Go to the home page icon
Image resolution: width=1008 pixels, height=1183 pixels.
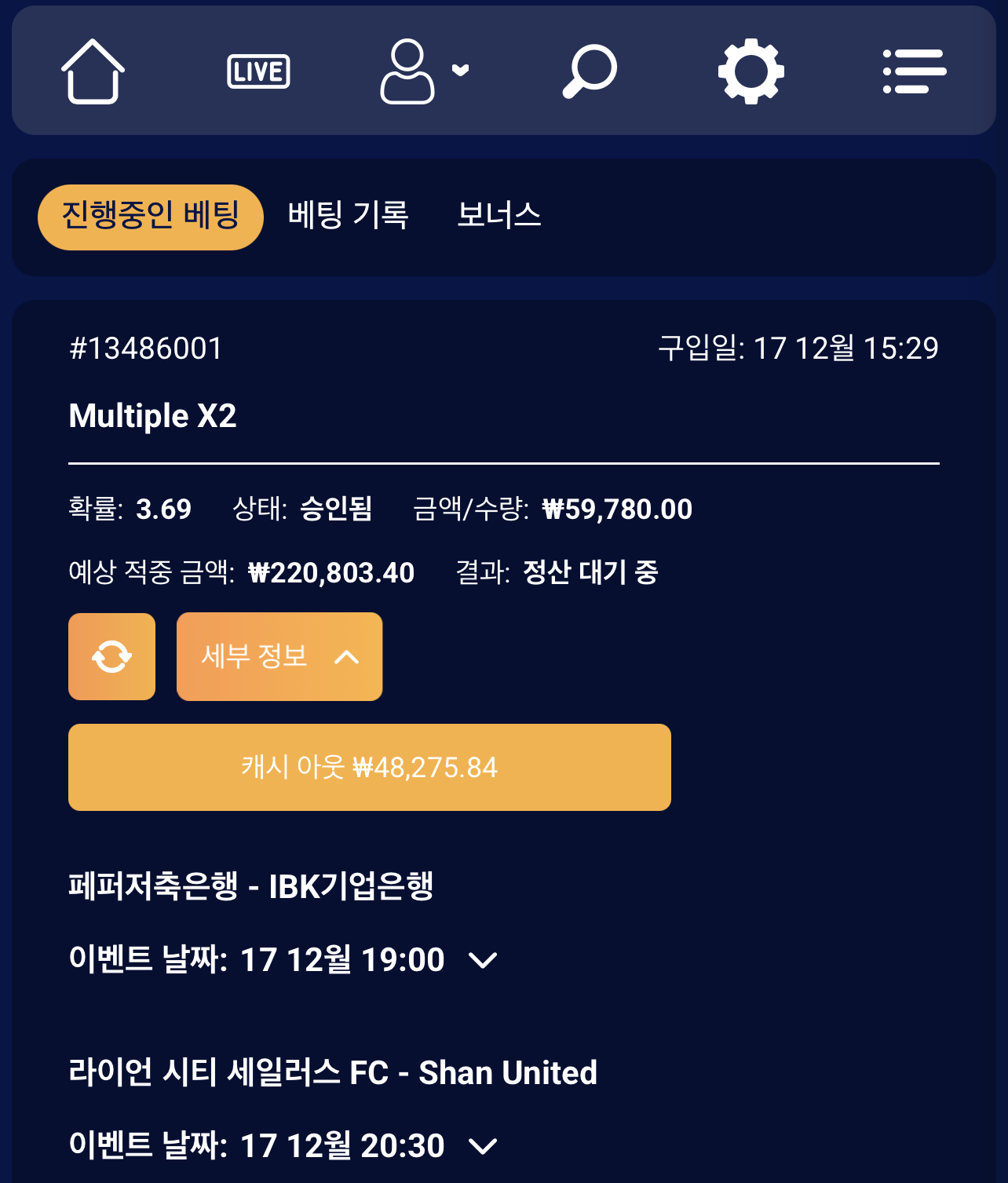(x=93, y=71)
